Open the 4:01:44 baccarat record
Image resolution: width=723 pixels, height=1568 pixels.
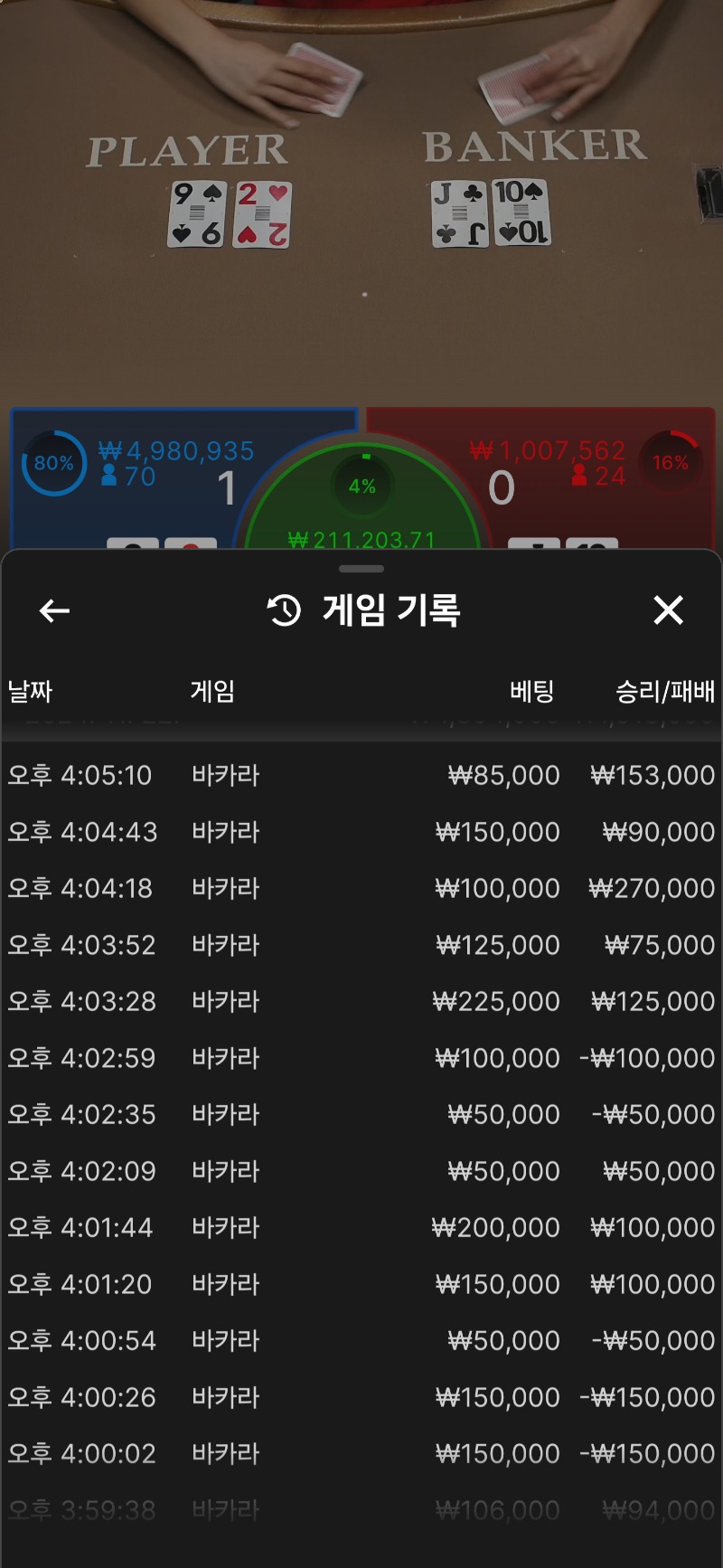click(x=361, y=1227)
